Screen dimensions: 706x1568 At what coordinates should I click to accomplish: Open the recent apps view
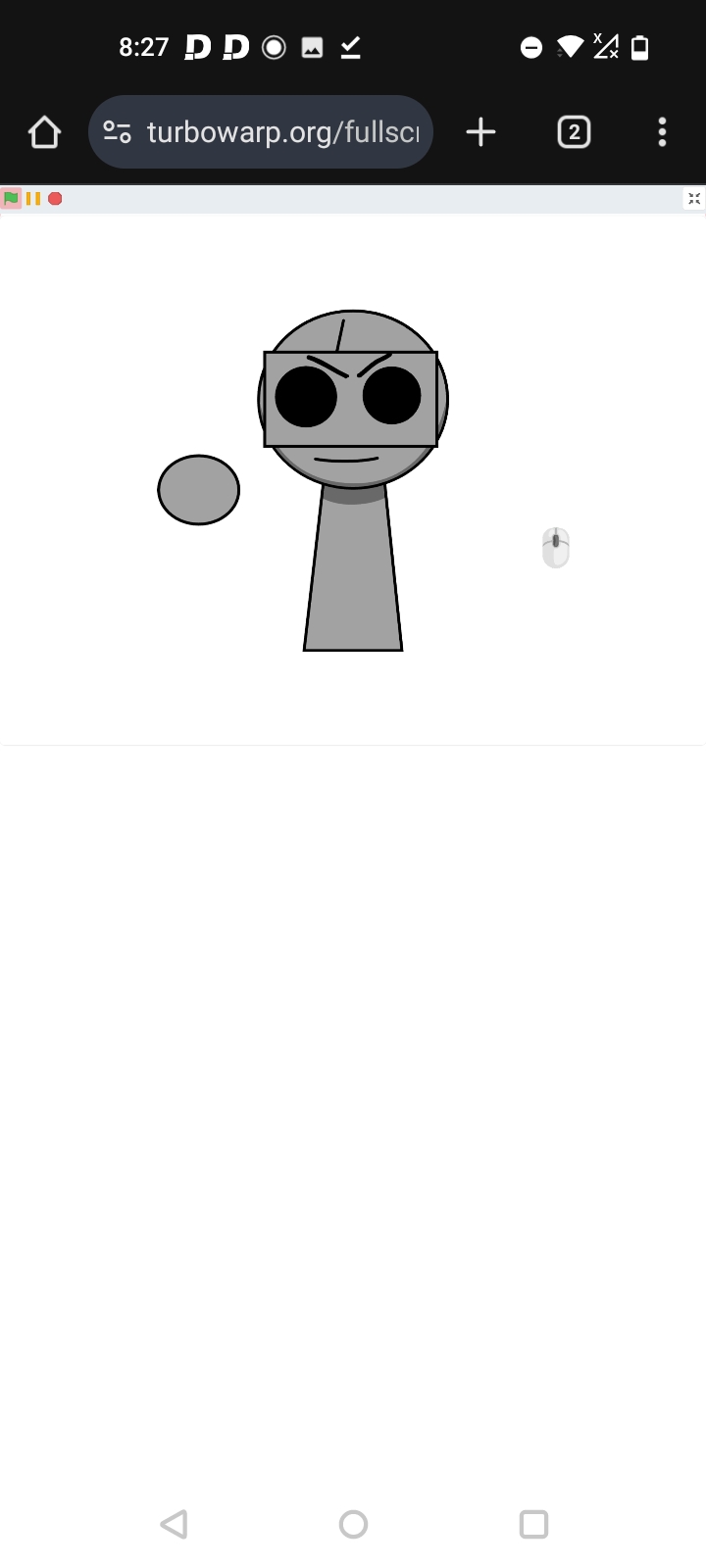coord(533,1524)
